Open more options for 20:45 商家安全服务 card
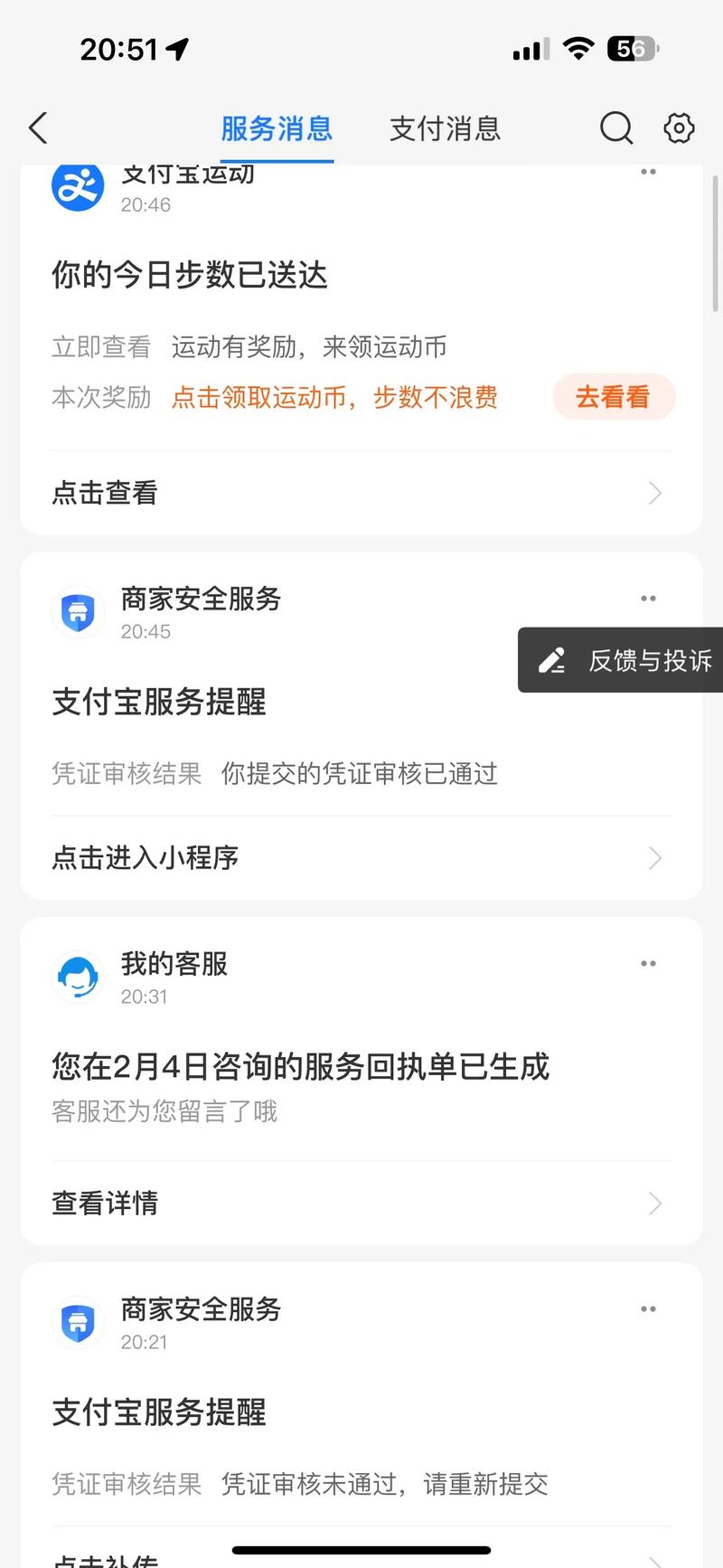 pos(648,599)
